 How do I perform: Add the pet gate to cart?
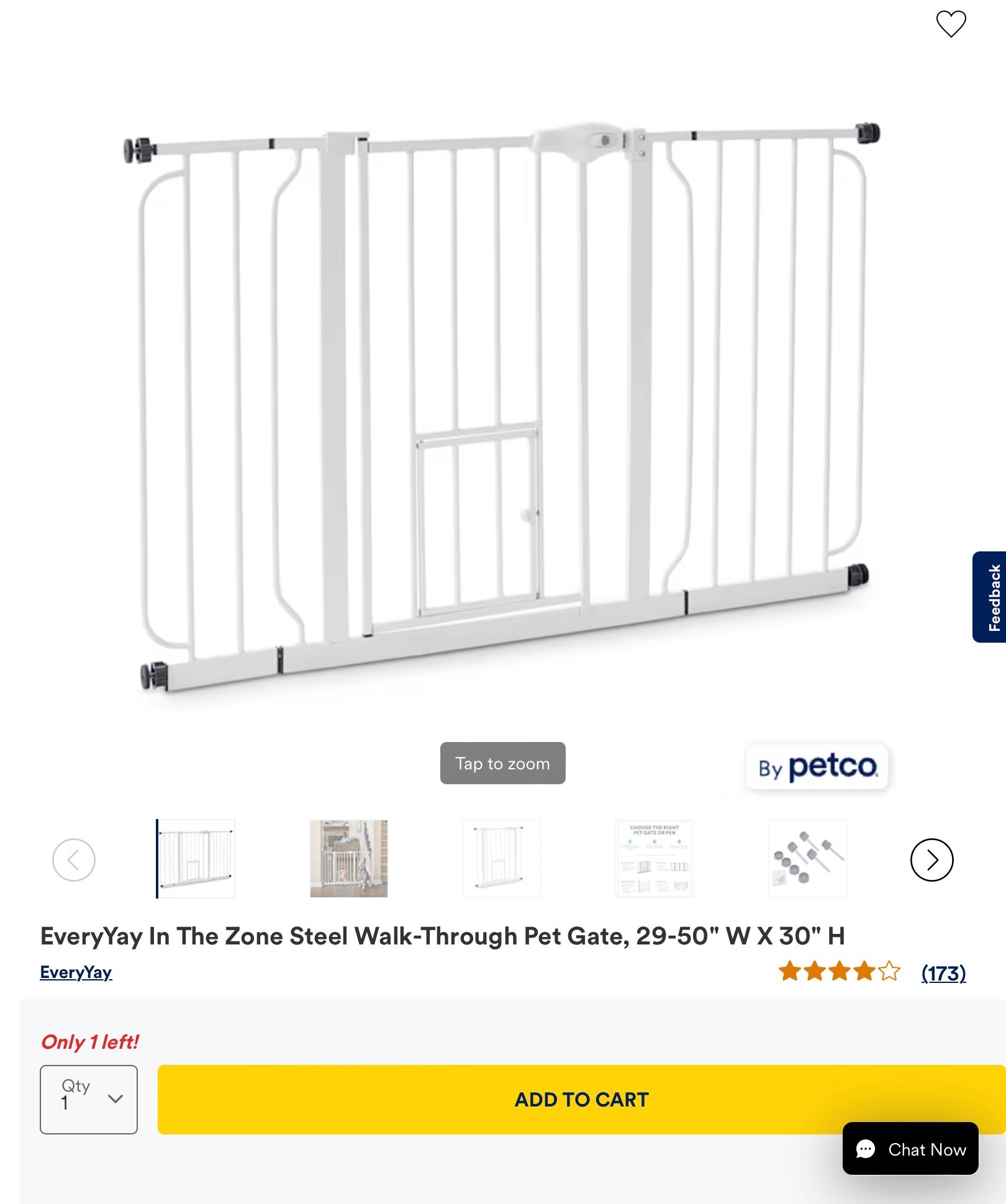pos(581,1099)
